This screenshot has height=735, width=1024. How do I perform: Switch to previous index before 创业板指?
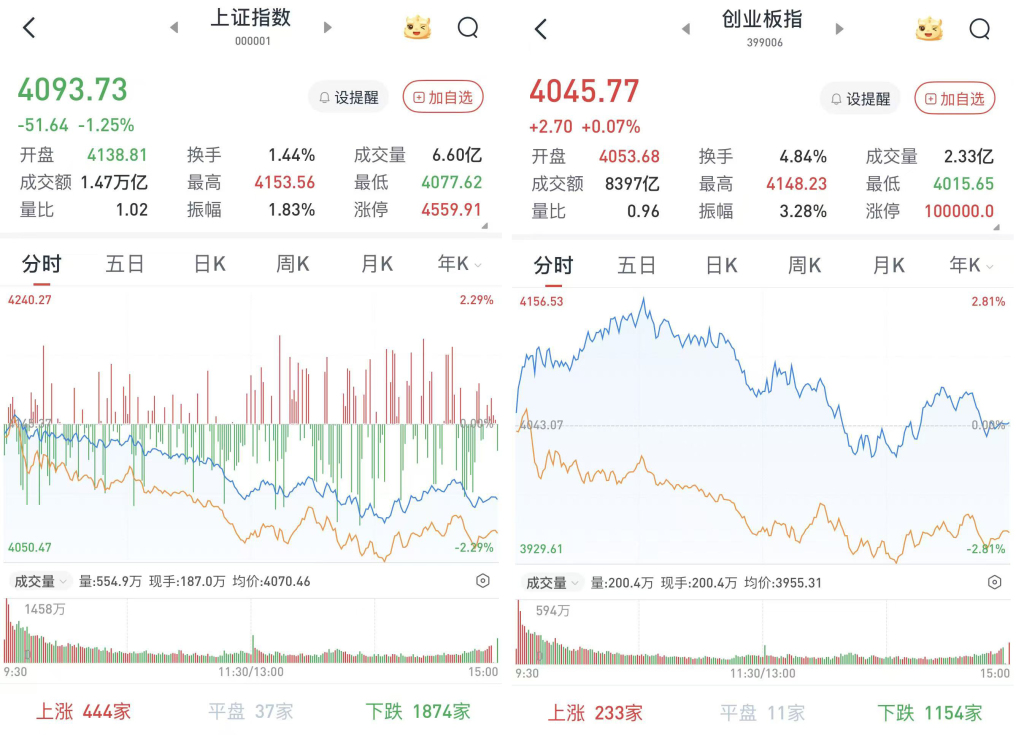click(x=686, y=29)
